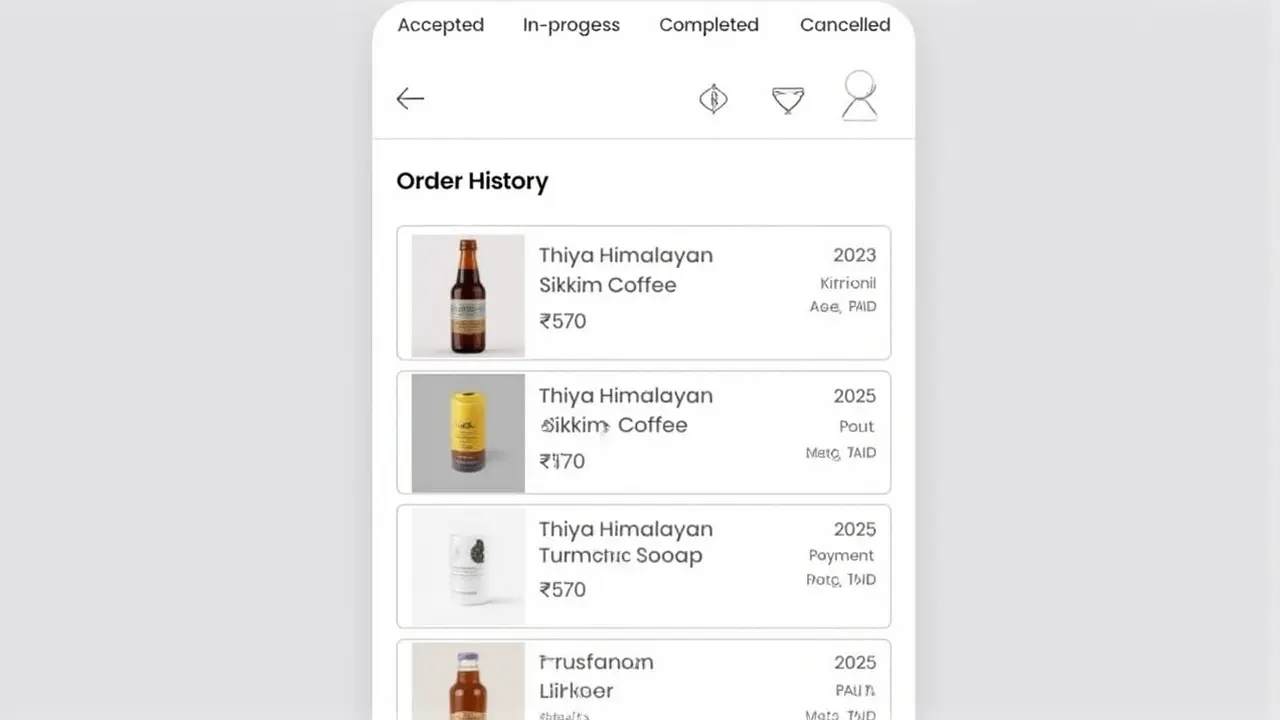
Task: Open the Completed orders tab
Action: pos(708,25)
